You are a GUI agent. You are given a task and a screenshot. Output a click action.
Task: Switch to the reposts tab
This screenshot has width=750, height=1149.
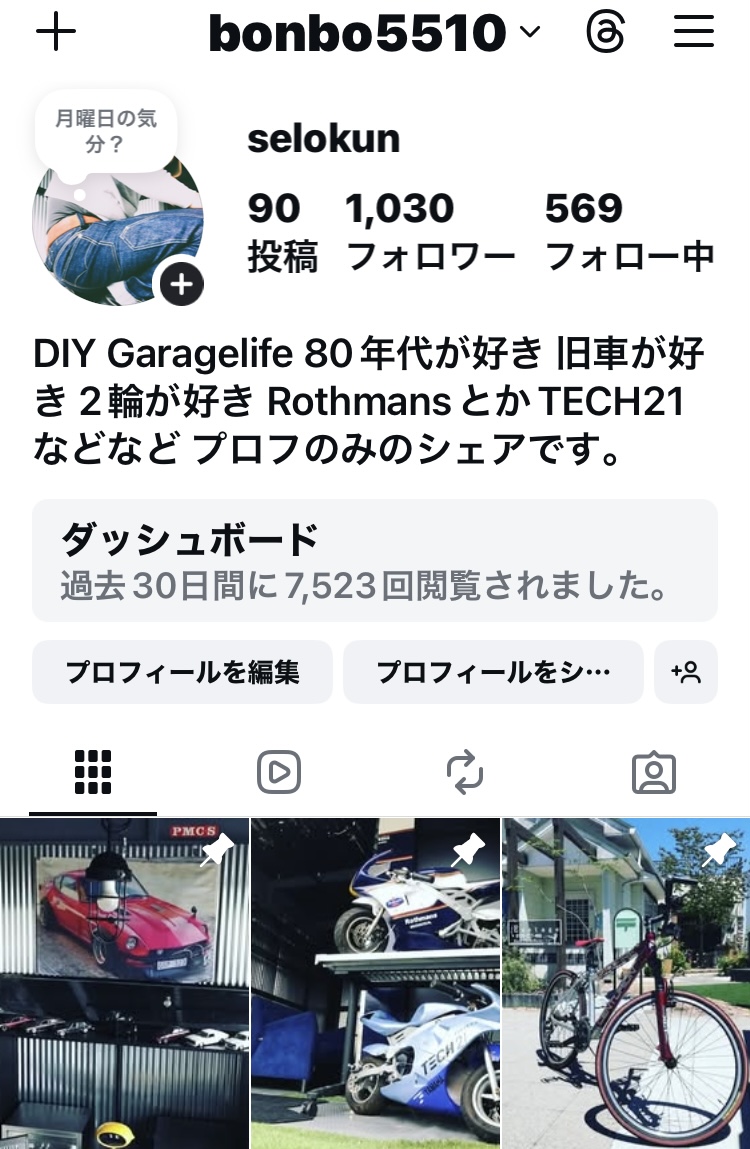click(465, 772)
